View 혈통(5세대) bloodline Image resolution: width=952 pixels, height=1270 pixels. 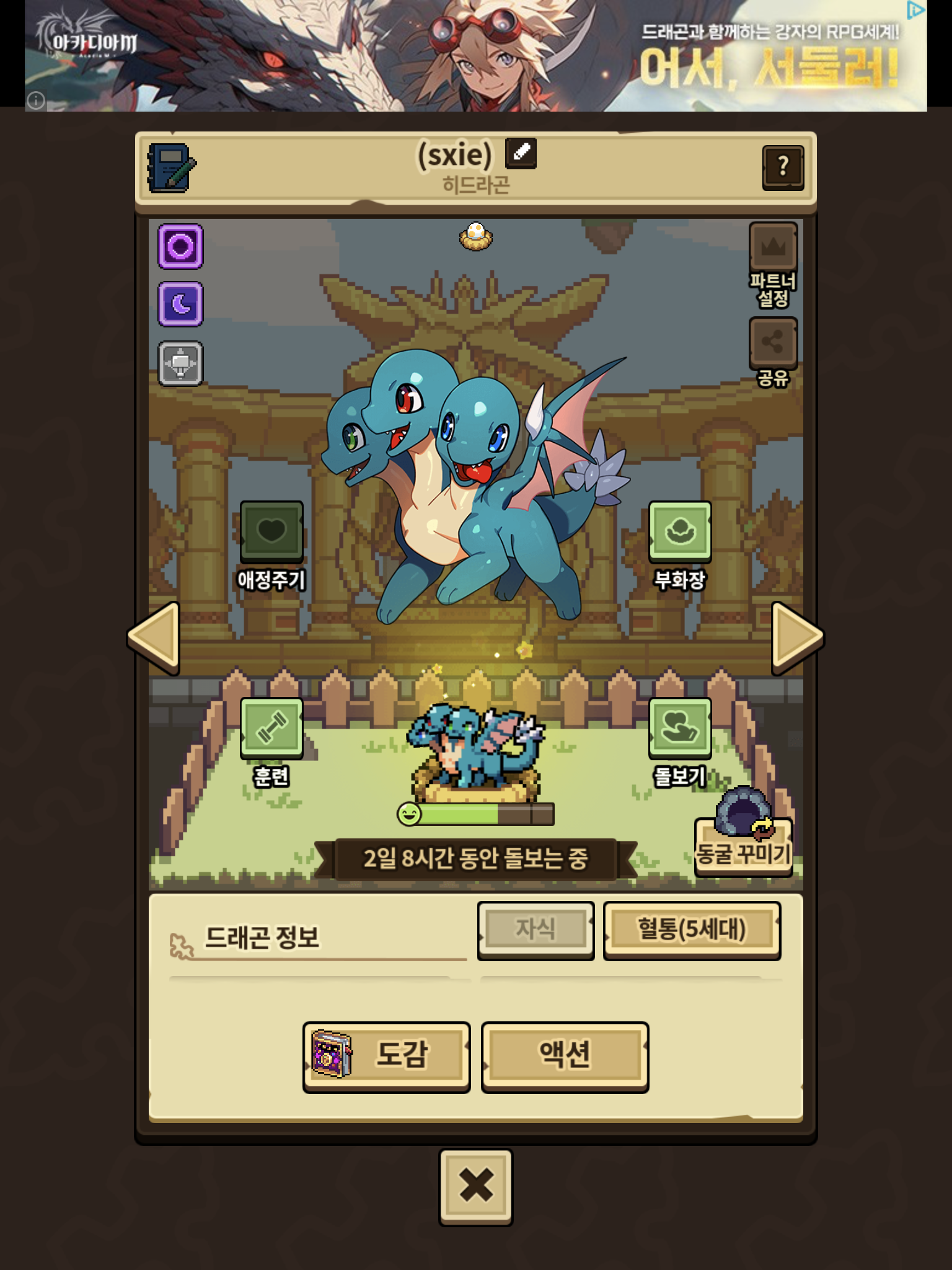[x=692, y=930]
